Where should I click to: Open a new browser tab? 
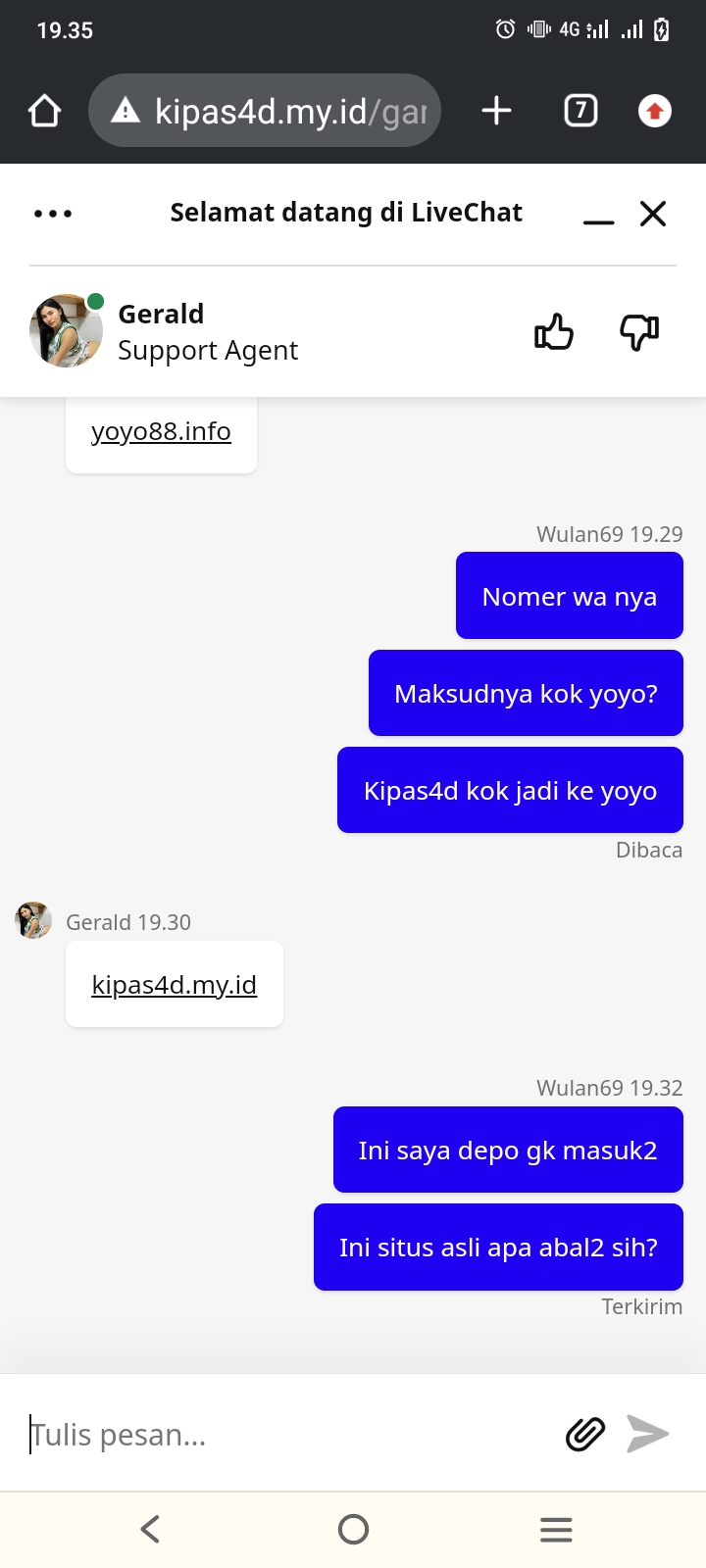497,111
